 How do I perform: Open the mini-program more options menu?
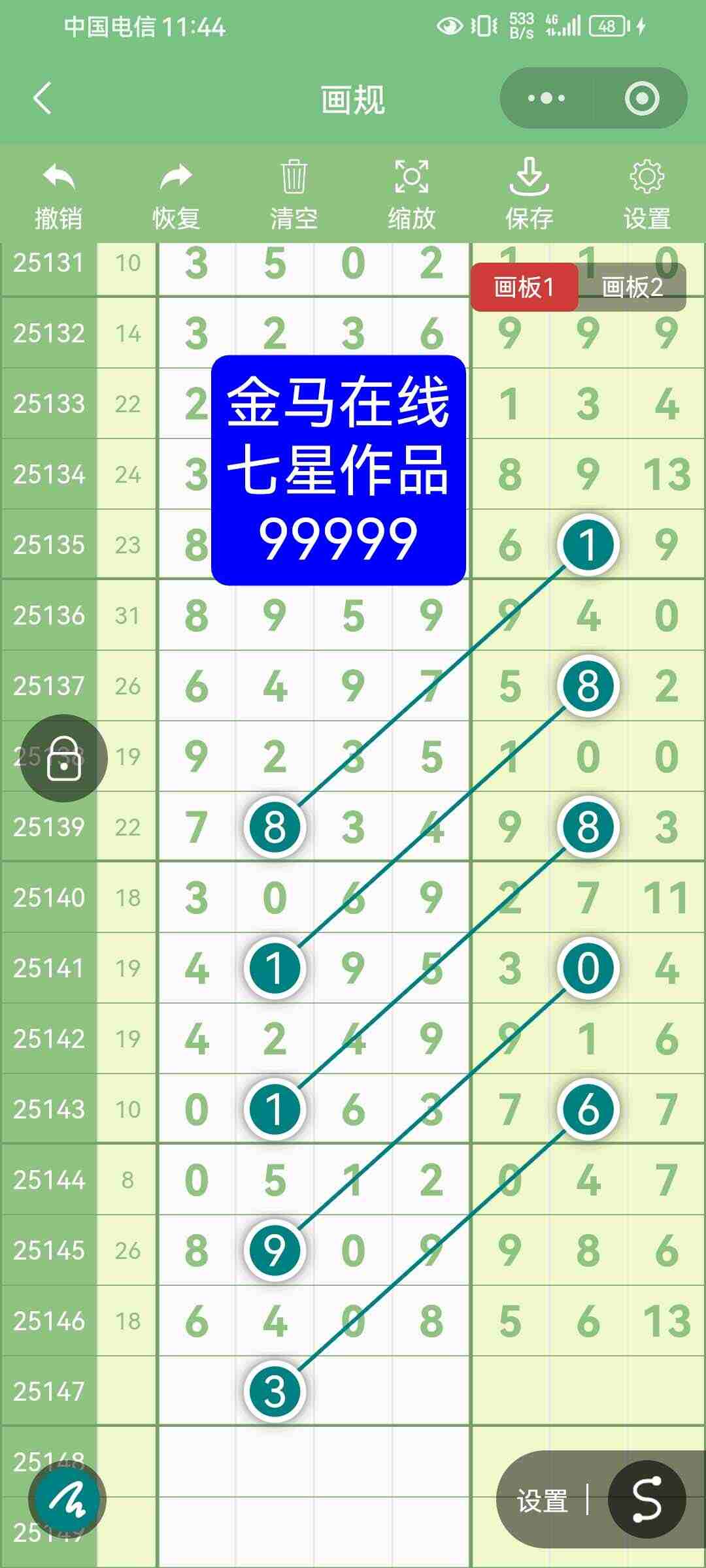tap(549, 98)
